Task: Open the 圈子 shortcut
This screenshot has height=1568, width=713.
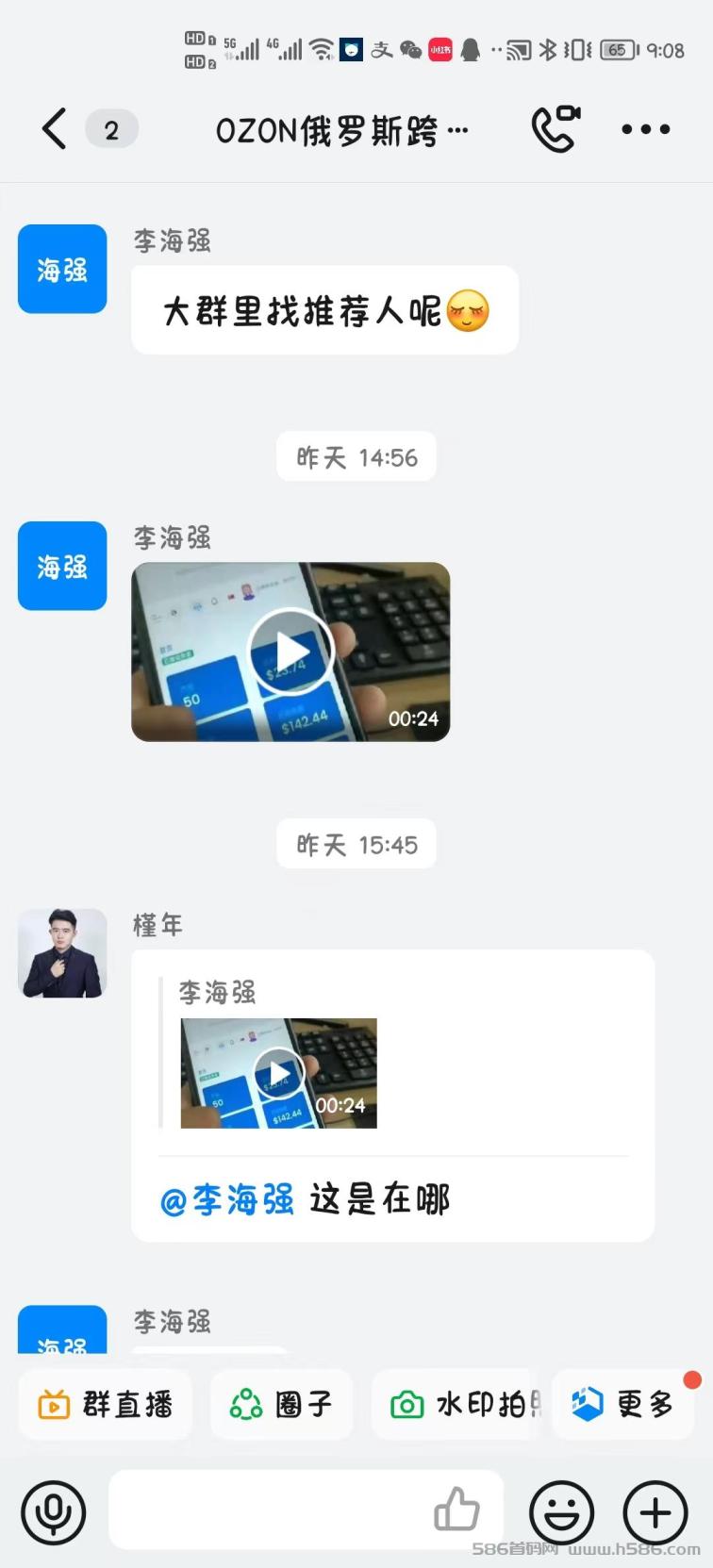Action: click(281, 1405)
